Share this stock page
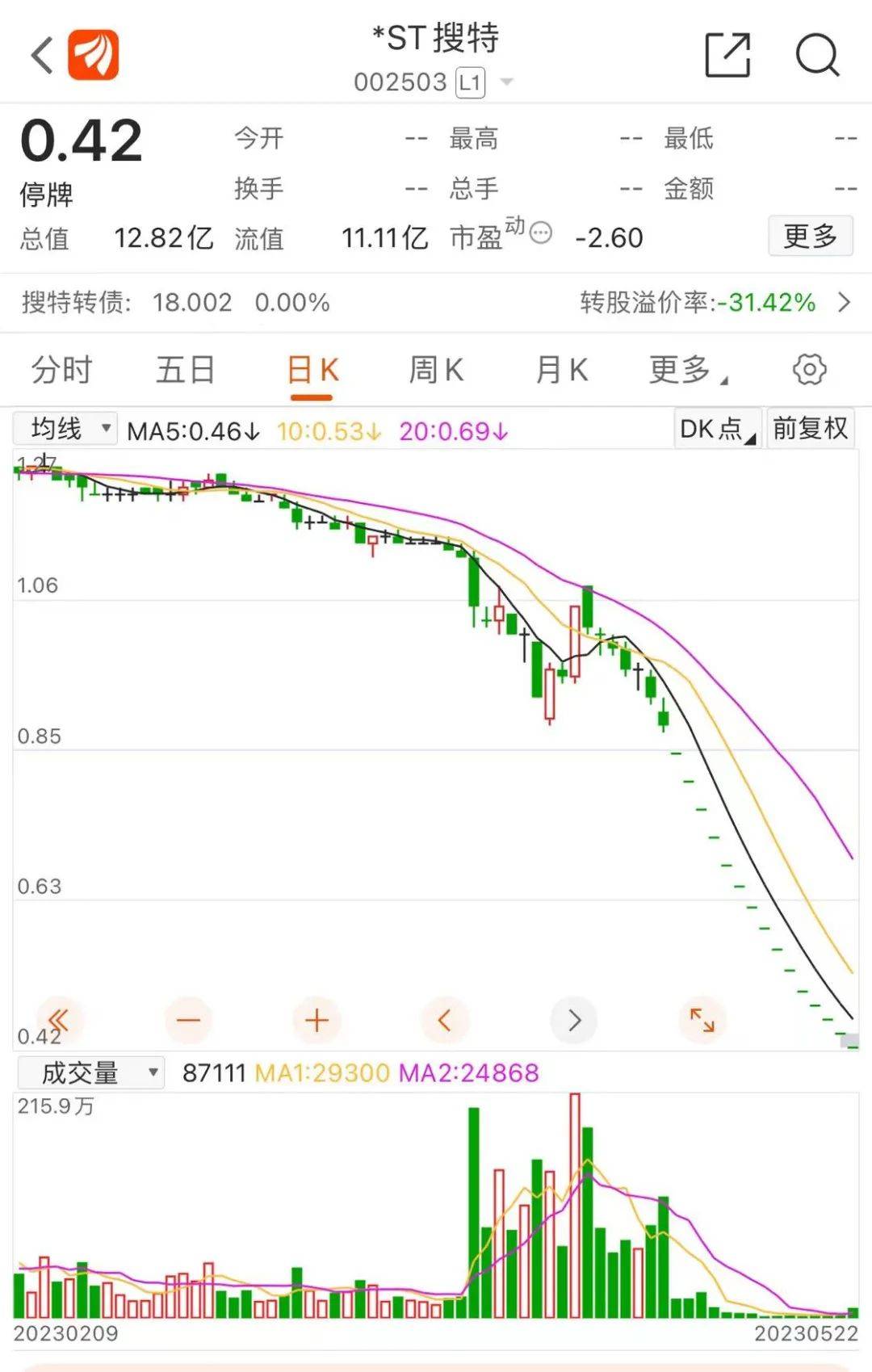Image resolution: width=872 pixels, height=1372 pixels. 727,55
